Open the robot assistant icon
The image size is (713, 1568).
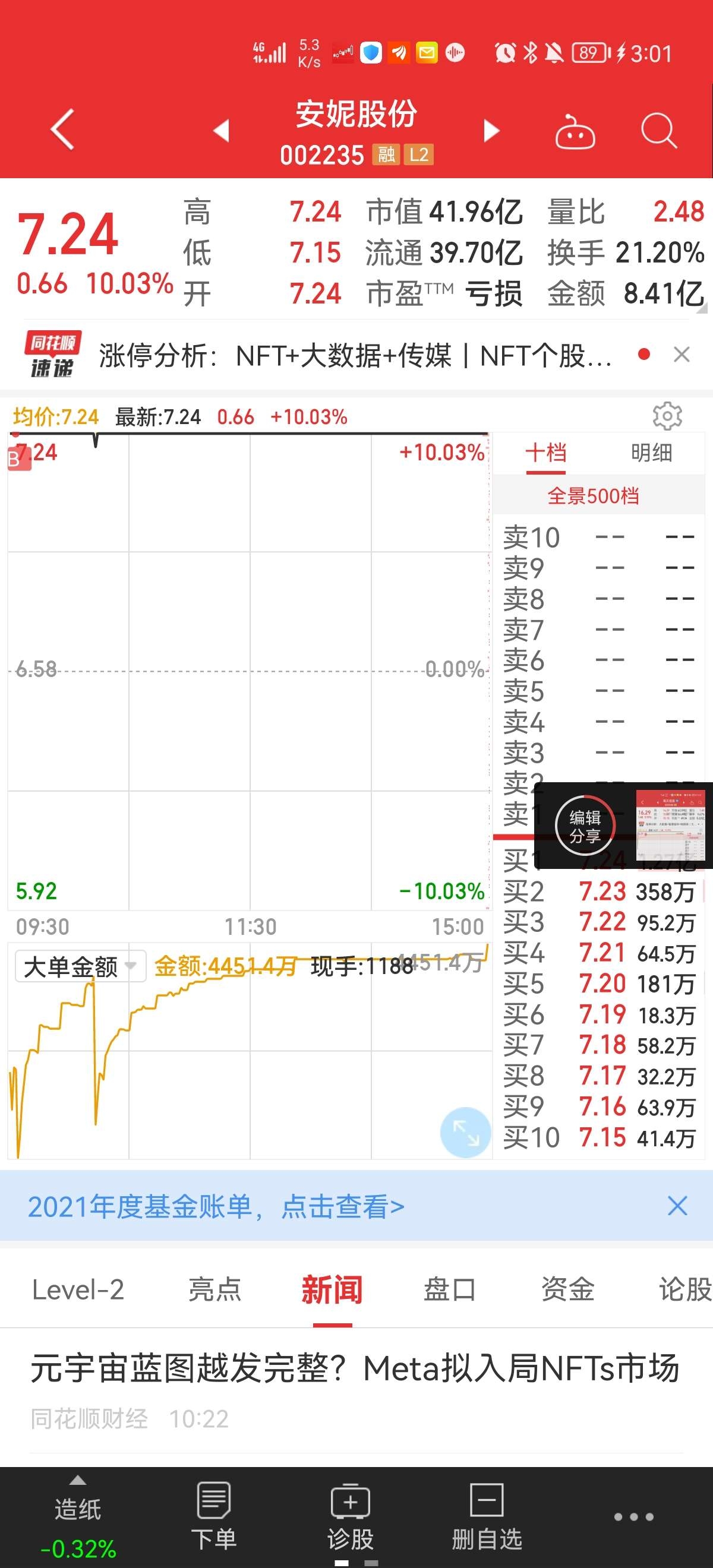point(575,131)
